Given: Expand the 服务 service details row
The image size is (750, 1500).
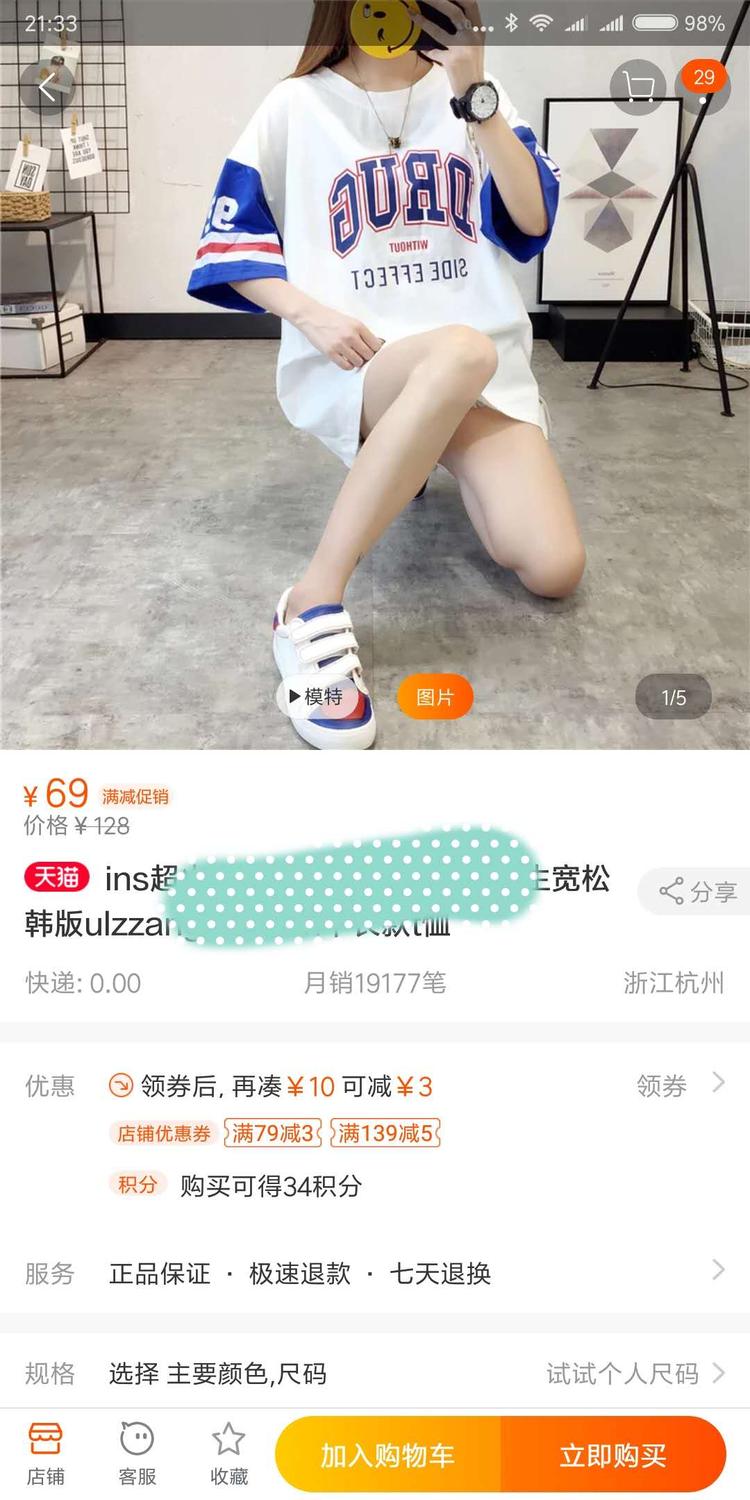Looking at the screenshot, I should [x=718, y=1271].
